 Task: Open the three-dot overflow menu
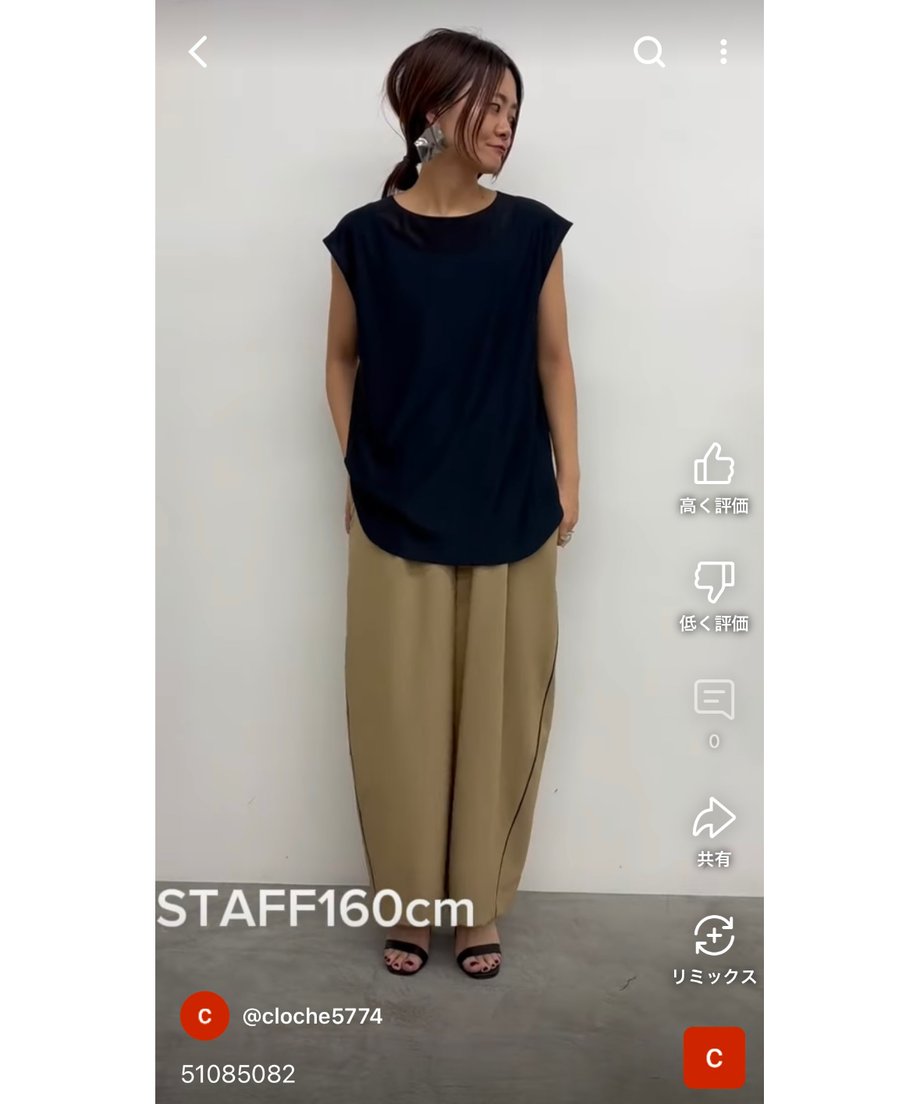click(723, 52)
